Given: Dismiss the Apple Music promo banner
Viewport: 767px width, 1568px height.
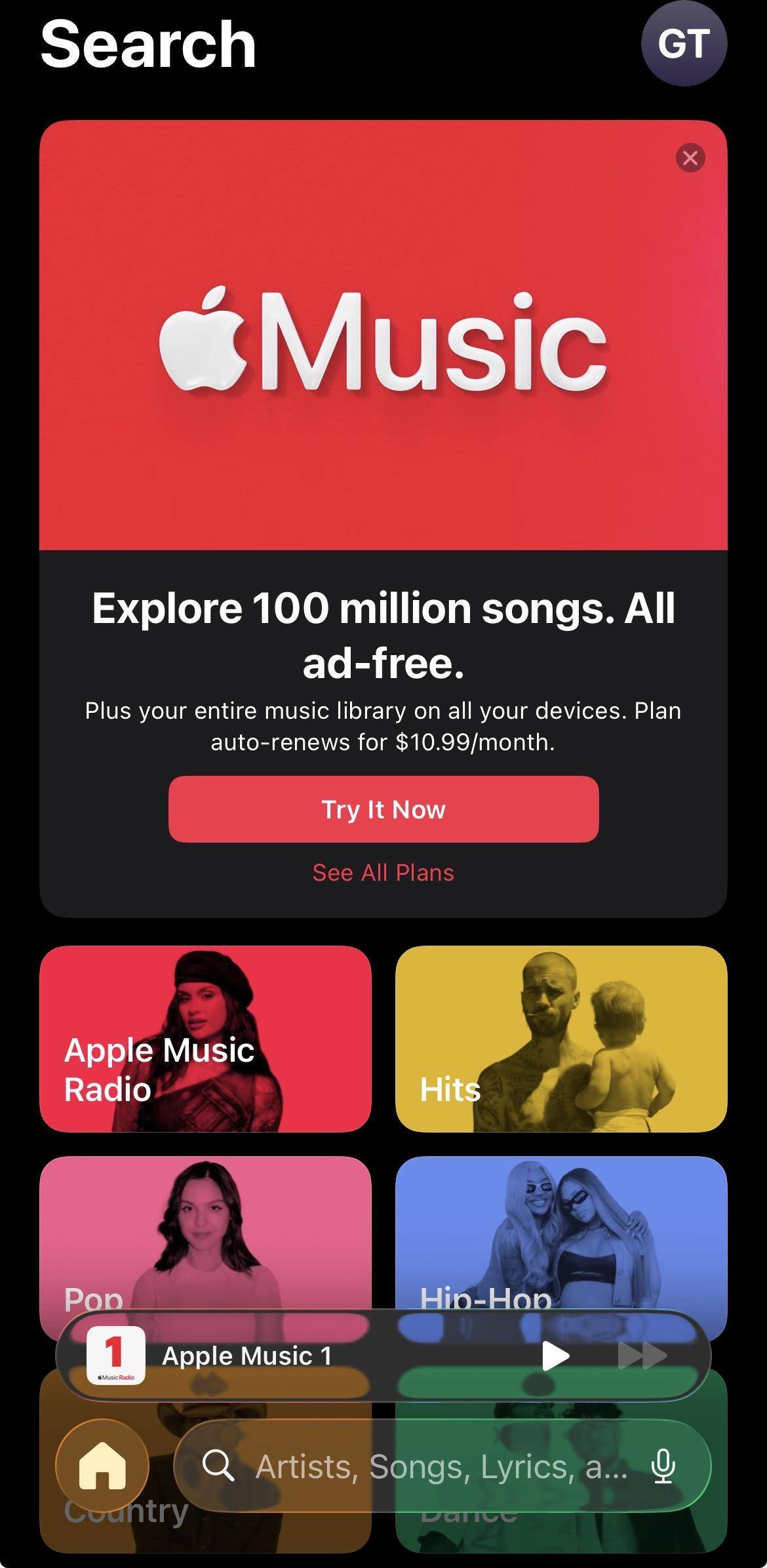Looking at the screenshot, I should (x=690, y=158).
